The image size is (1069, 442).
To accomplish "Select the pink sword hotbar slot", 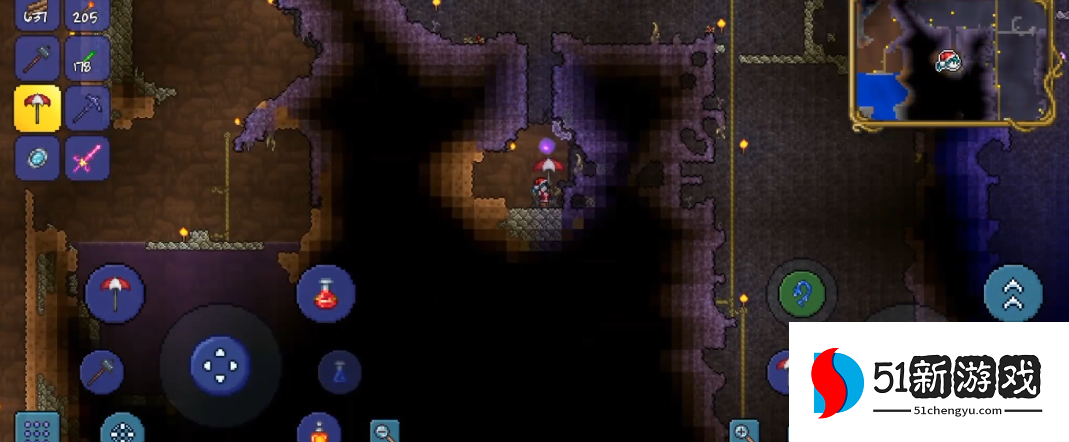I will (x=87, y=159).
